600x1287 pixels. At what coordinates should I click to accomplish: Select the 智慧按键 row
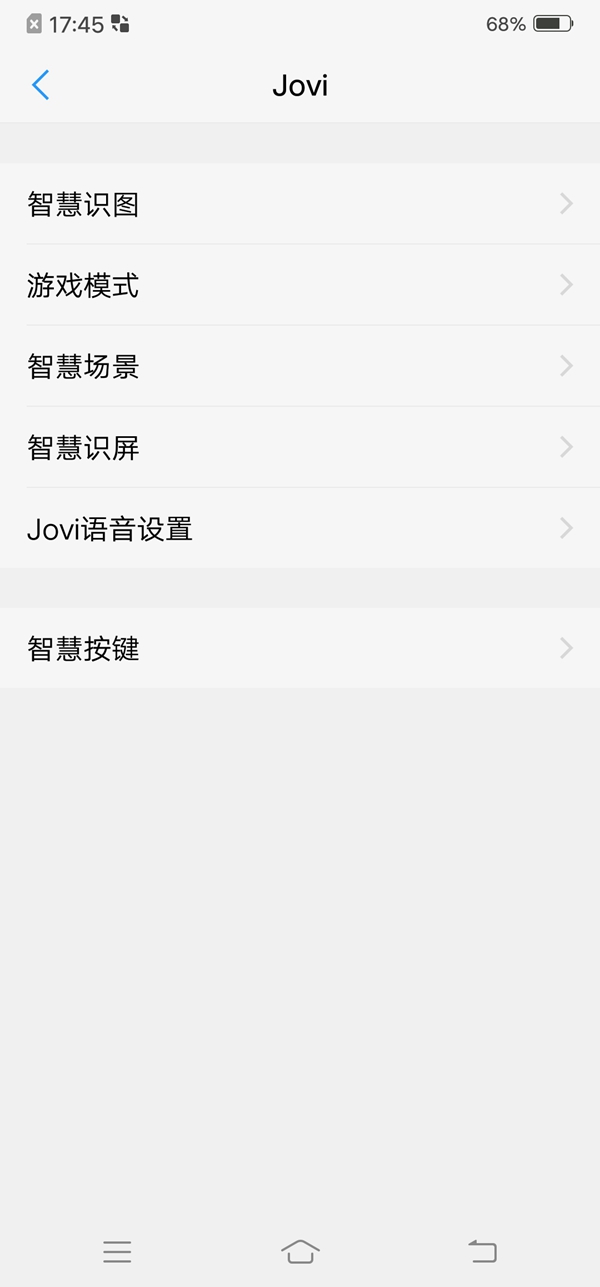(300, 648)
